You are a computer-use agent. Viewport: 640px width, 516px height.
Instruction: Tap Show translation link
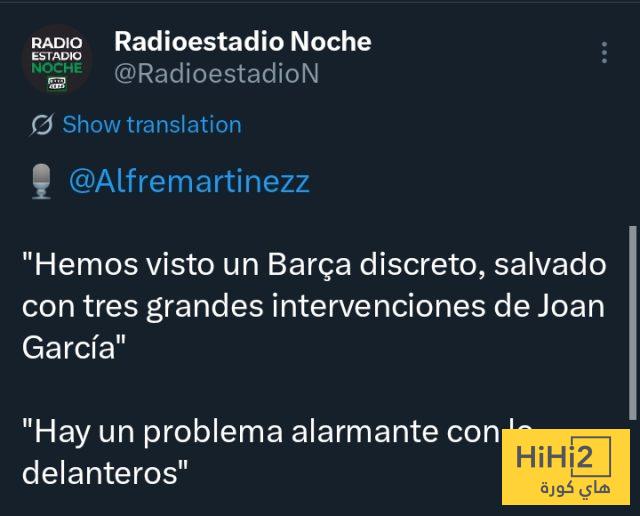point(151,125)
